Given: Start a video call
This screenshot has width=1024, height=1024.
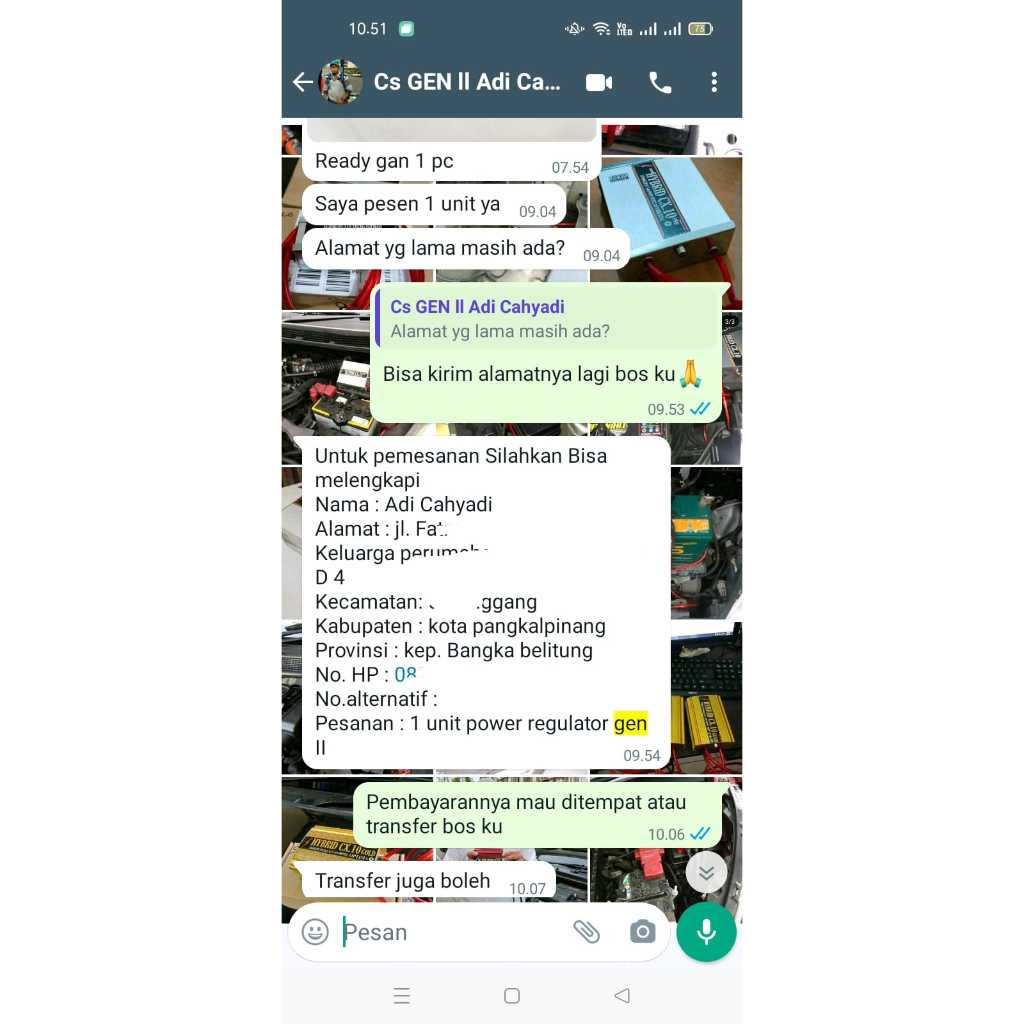Looking at the screenshot, I should 599,83.
